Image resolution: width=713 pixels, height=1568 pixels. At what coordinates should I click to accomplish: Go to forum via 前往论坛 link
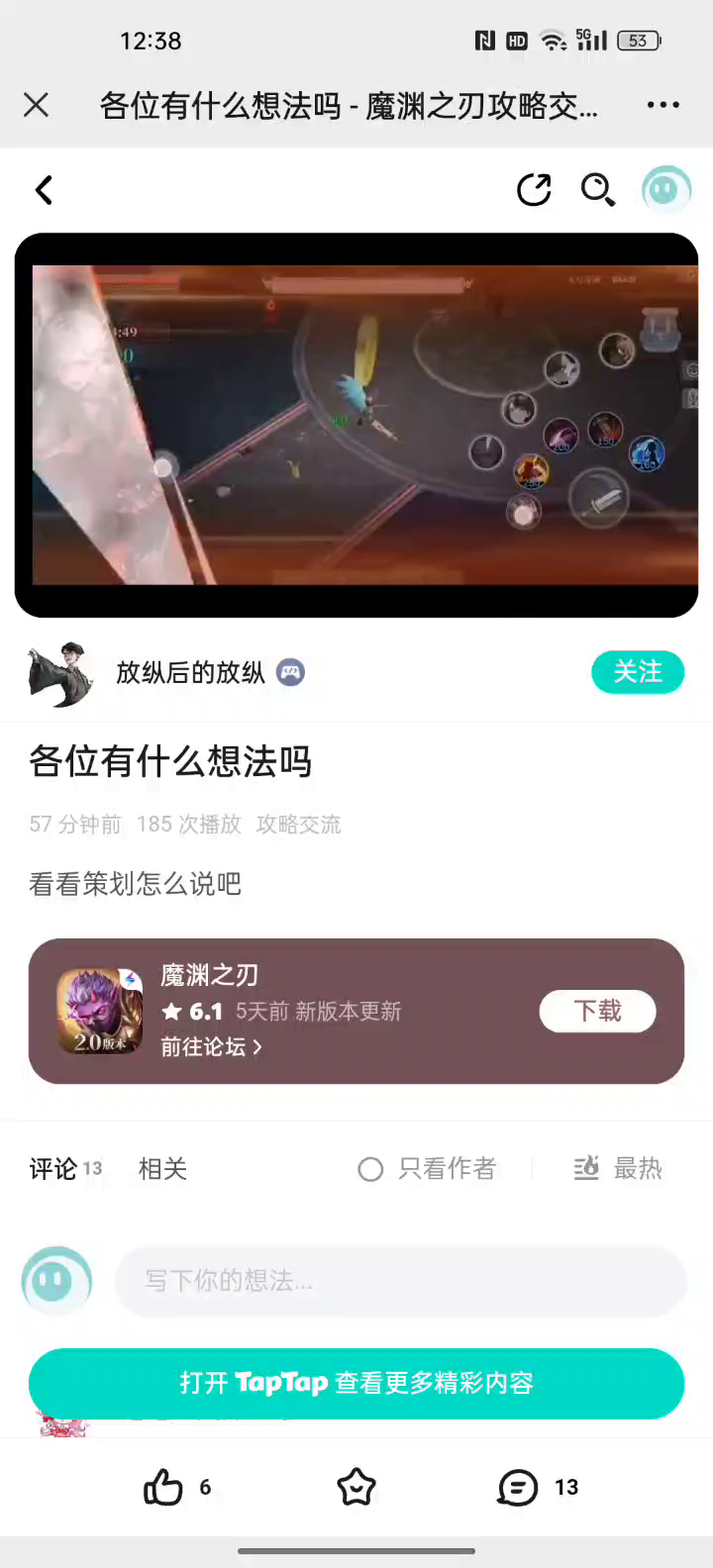212,1047
